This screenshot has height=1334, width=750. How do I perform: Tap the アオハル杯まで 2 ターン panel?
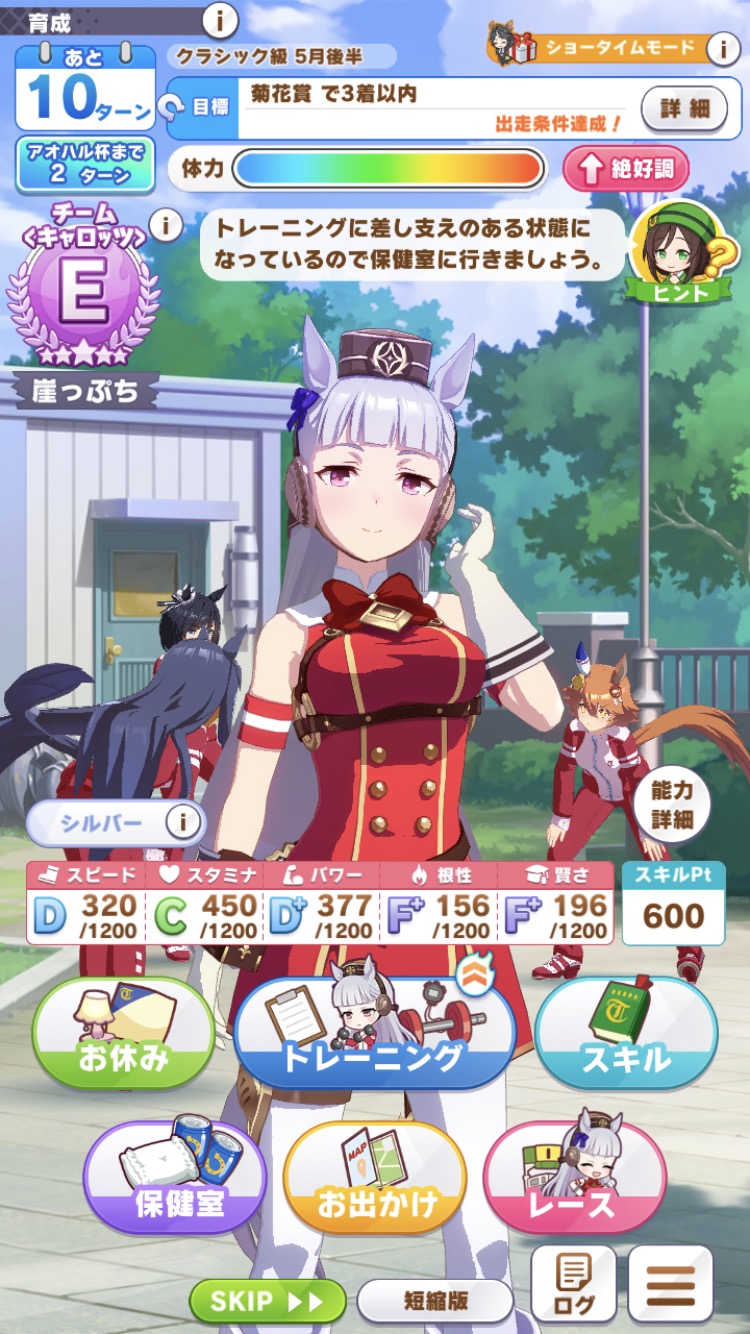click(x=85, y=164)
